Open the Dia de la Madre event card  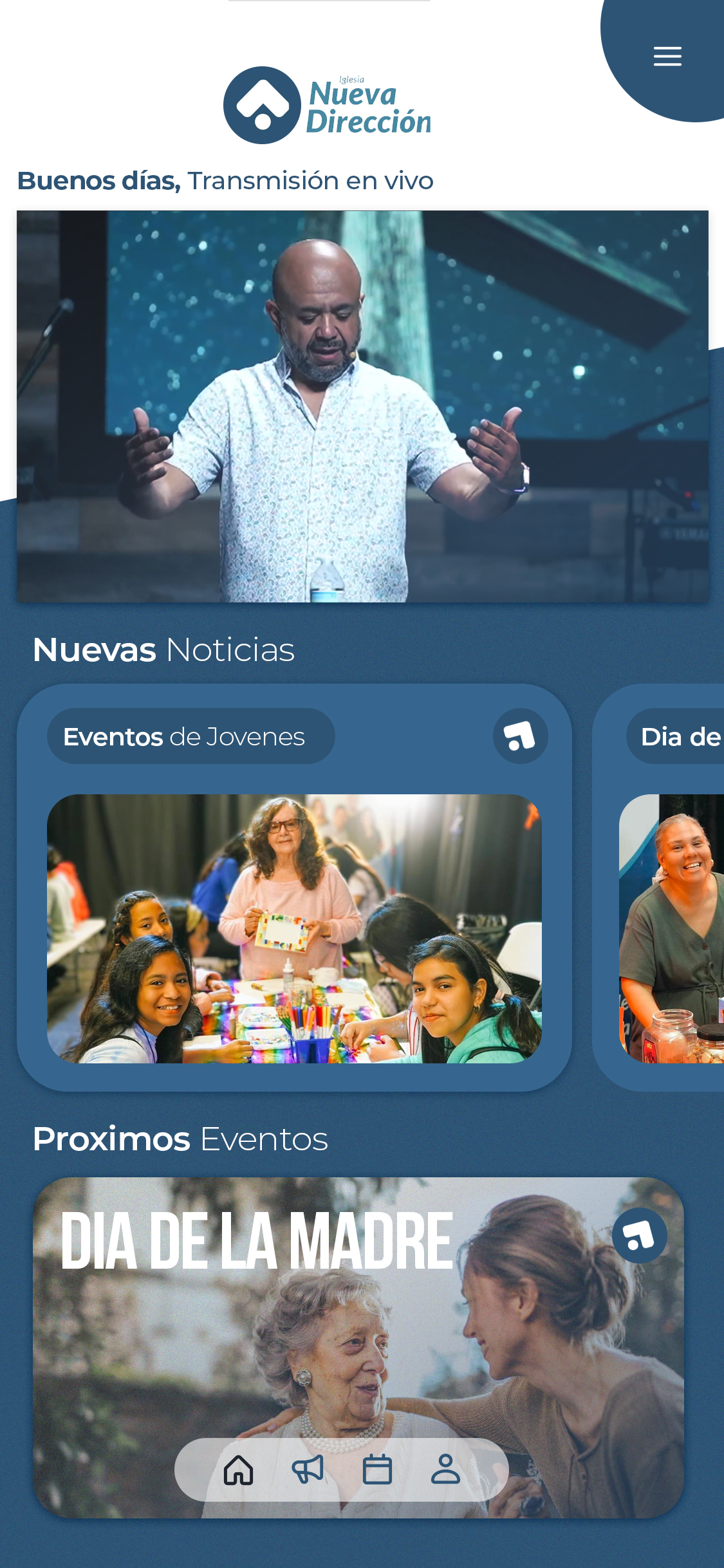[358, 1347]
